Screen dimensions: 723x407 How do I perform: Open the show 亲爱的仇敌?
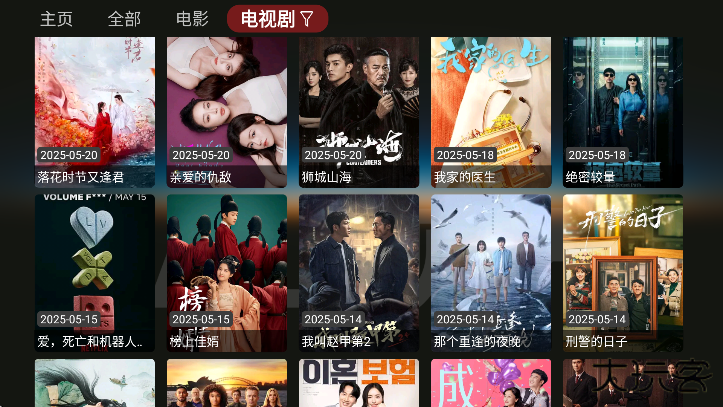pyautogui.click(x=227, y=111)
